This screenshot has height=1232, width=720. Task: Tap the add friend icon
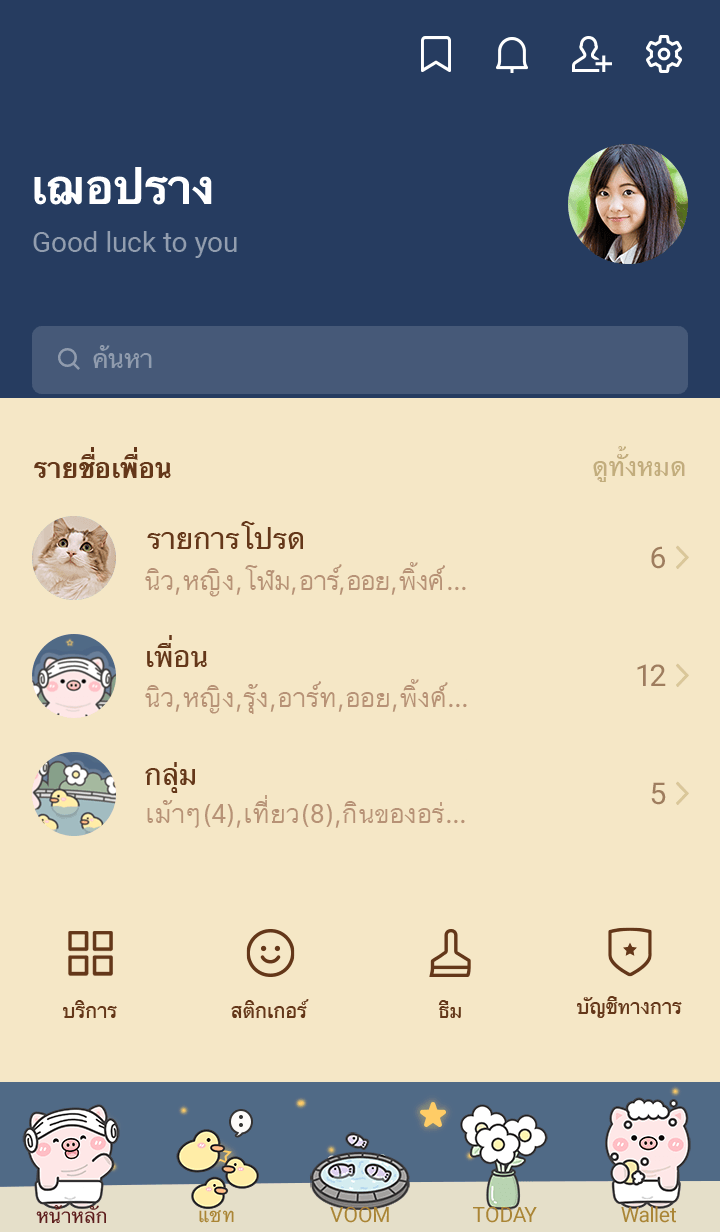click(x=590, y=54)
